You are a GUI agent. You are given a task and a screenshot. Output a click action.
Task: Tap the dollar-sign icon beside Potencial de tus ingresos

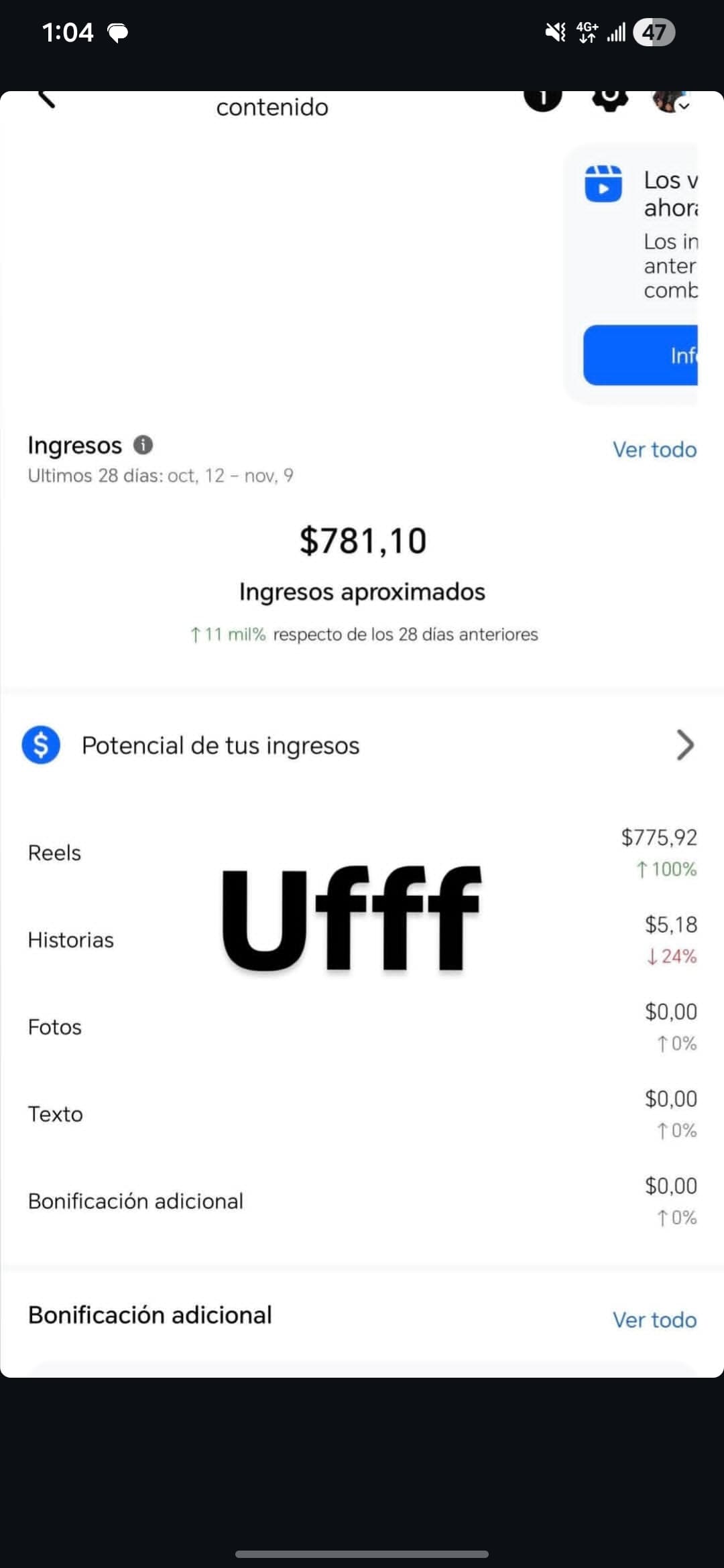coord(40,745)
